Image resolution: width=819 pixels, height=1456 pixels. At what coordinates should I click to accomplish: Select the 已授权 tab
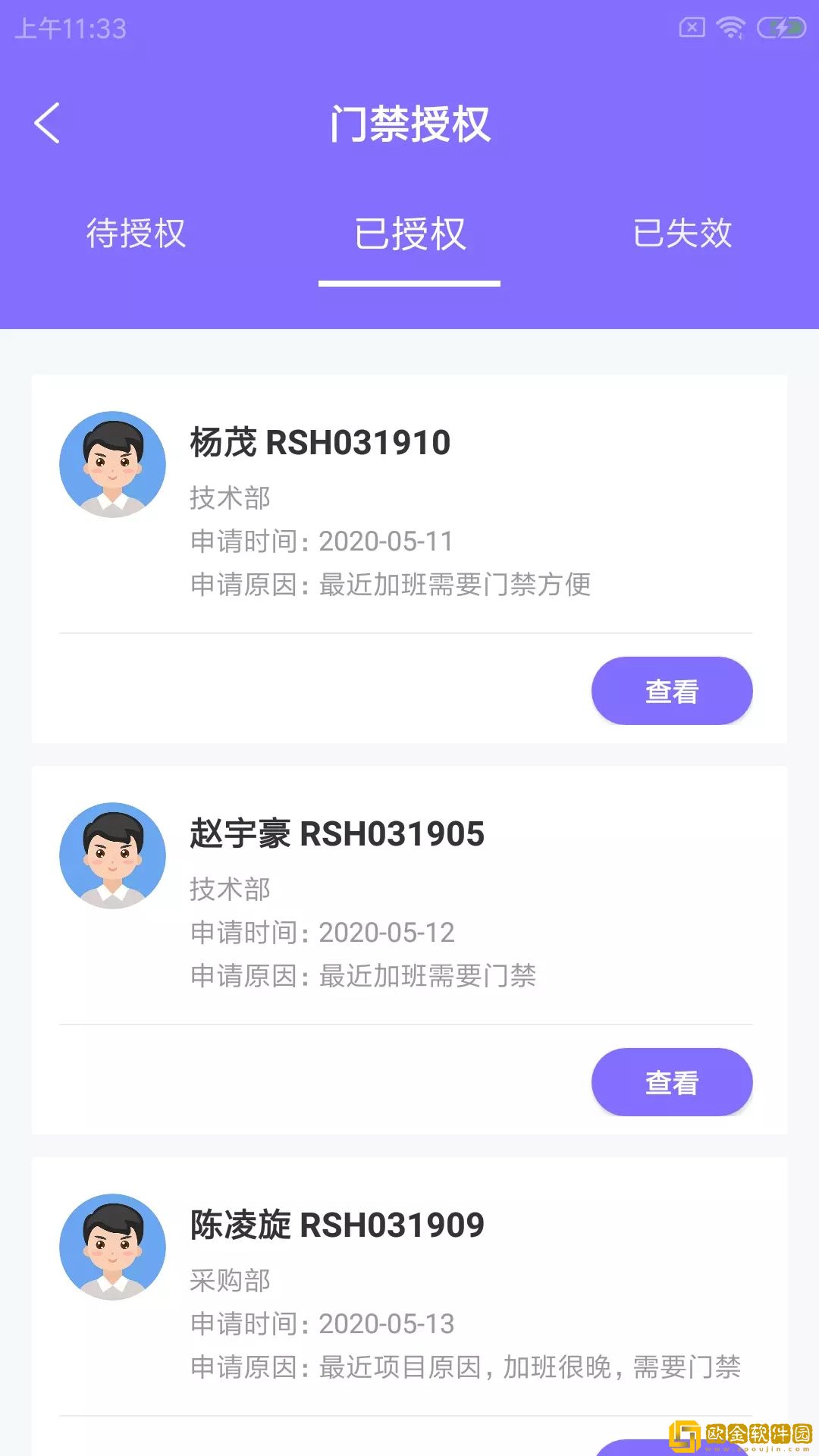[x=409, y=233]
